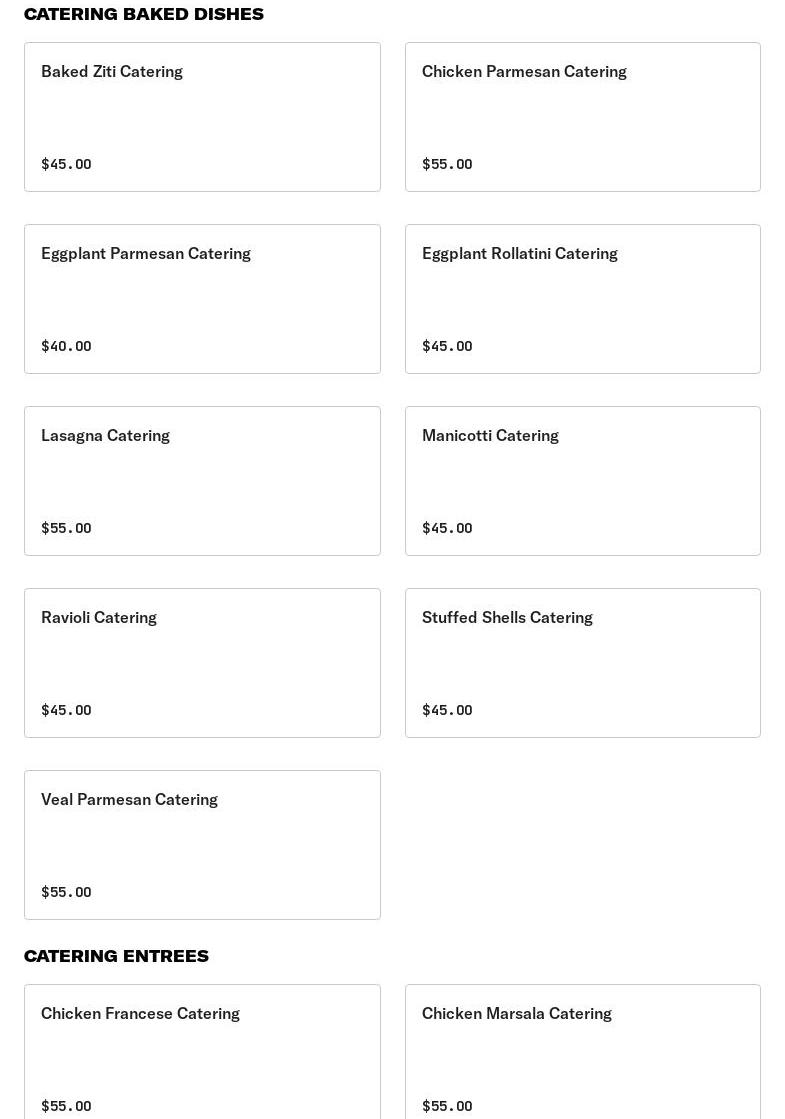The image size is (785, 1119).
Task: Choose the Eggplant Rollatini Catering item
Action: (x=582, y=299)
